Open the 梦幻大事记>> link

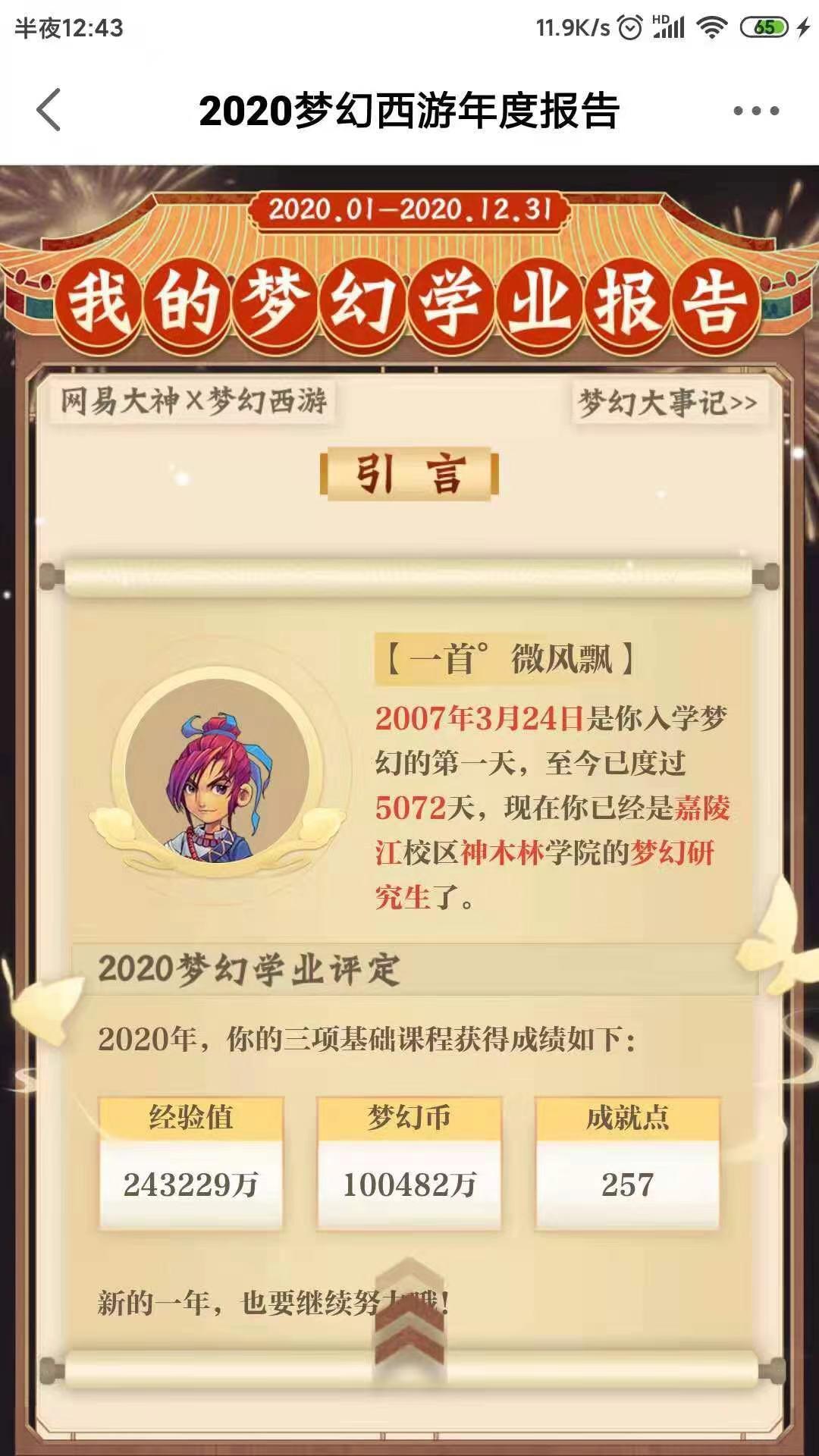coord(667,403)
